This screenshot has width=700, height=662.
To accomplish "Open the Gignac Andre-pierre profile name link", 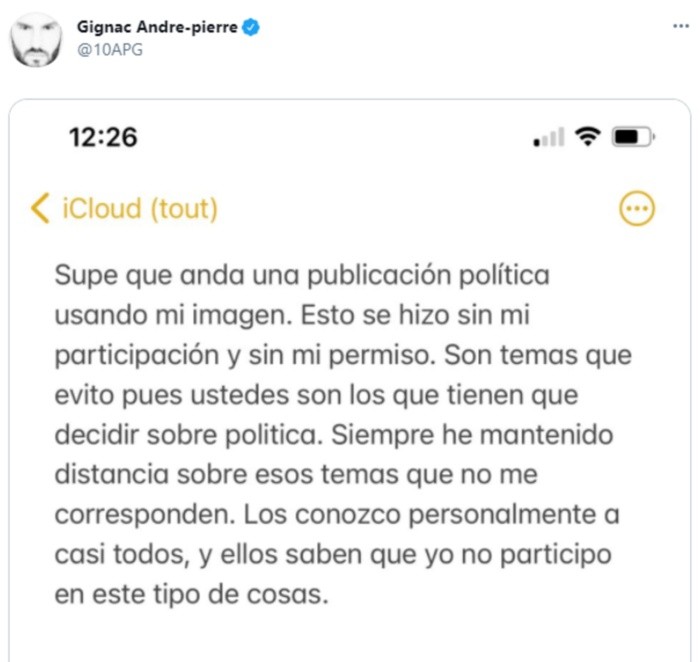I will [x=157, y=28].
